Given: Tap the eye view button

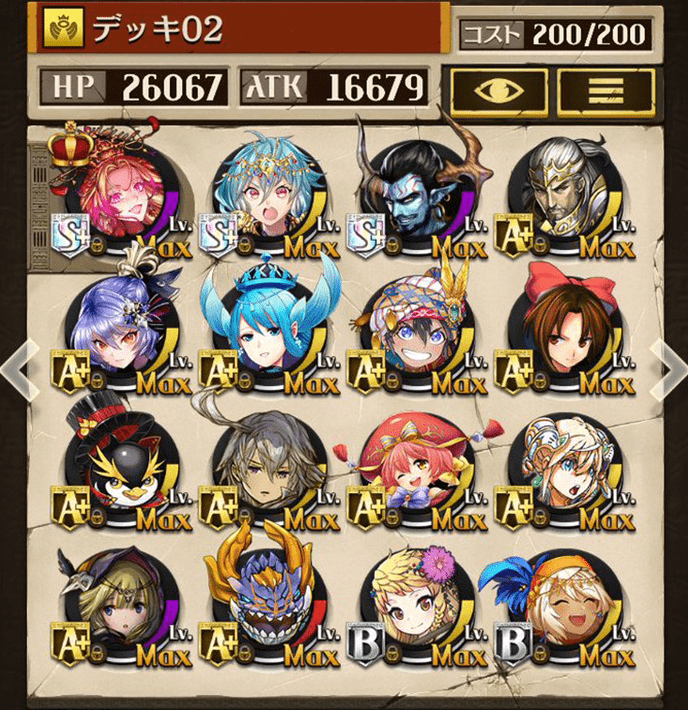Looking at the screenshot, I should pos(498,92).
